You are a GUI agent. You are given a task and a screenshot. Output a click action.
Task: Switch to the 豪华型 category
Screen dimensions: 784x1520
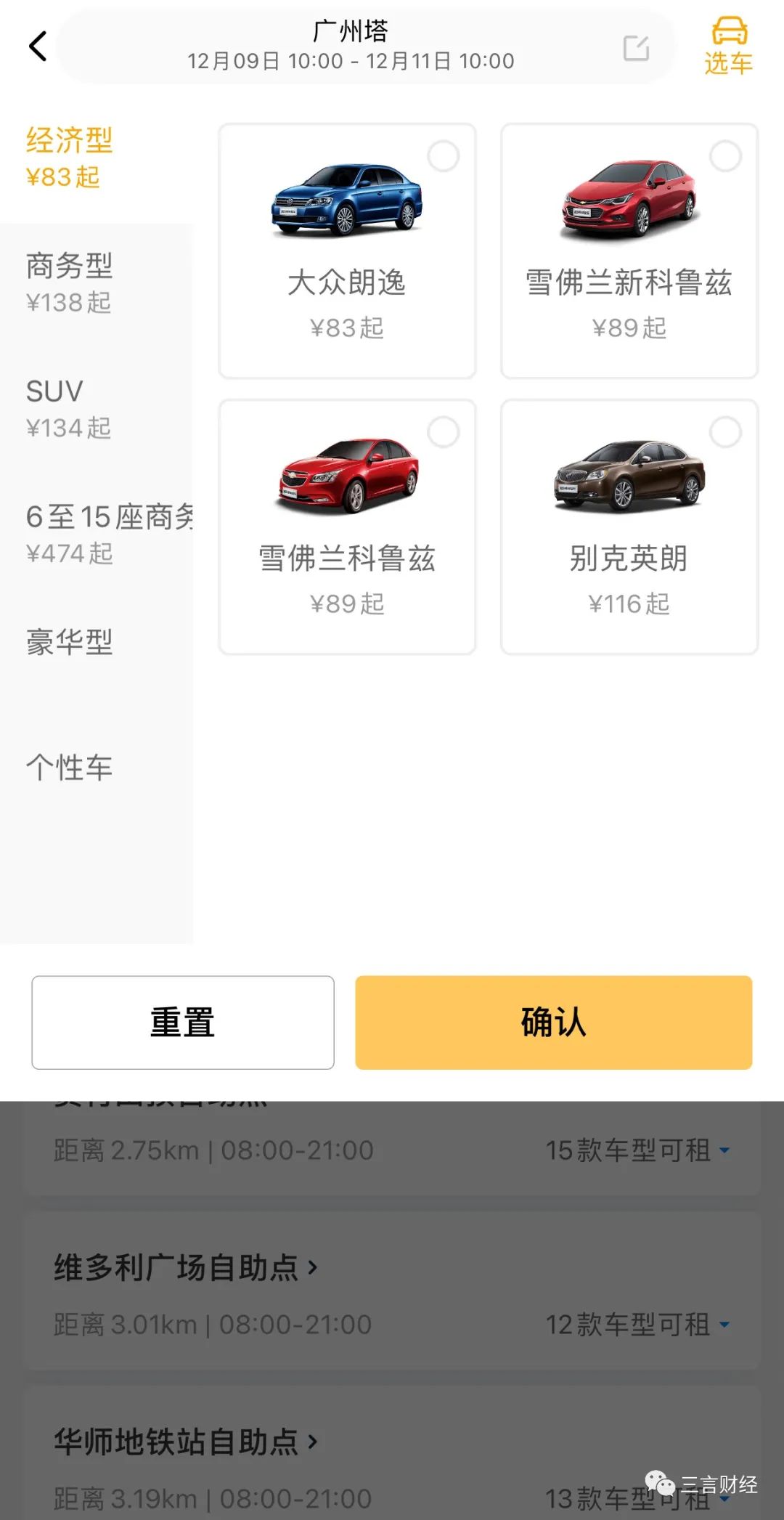70,643
